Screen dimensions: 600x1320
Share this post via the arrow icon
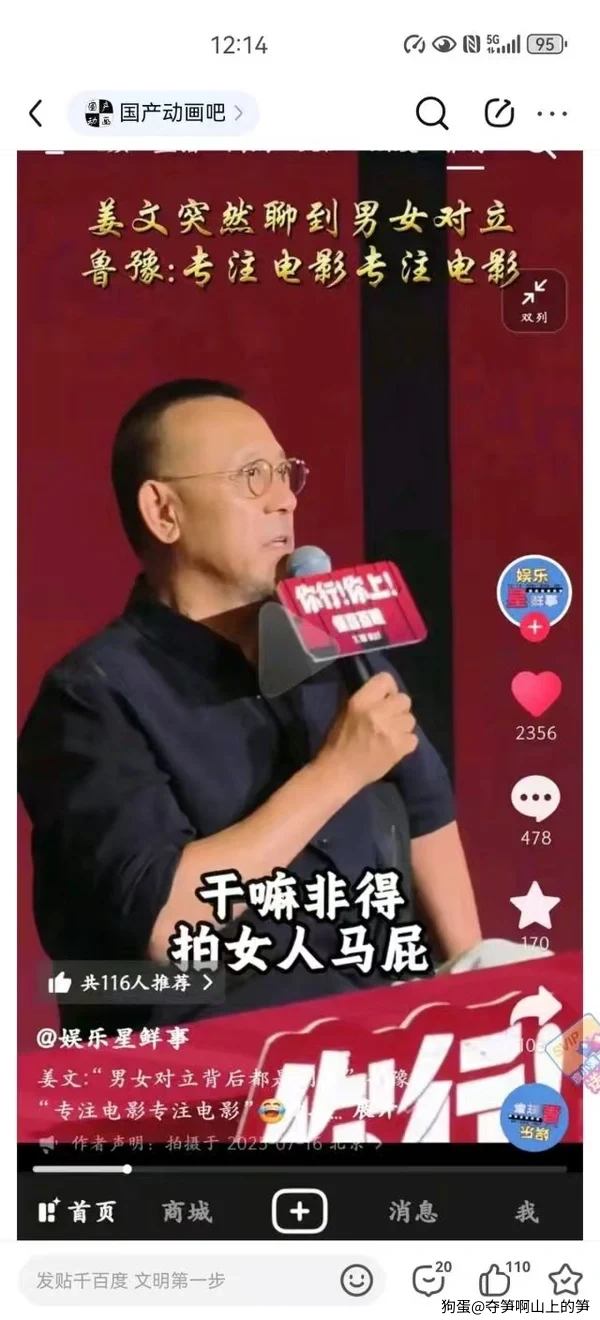tap(499, 114)
